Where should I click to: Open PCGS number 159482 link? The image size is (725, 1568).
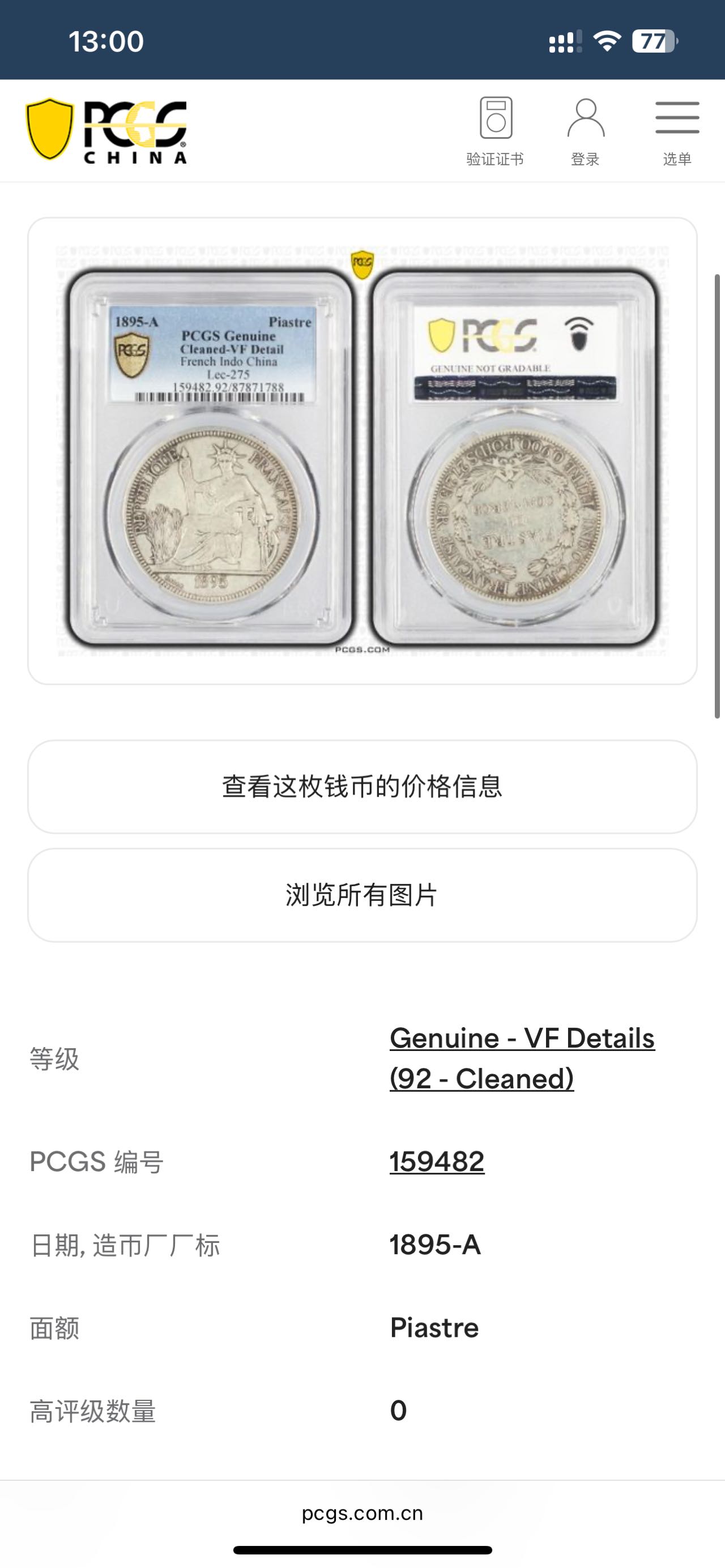point(437,1161)
